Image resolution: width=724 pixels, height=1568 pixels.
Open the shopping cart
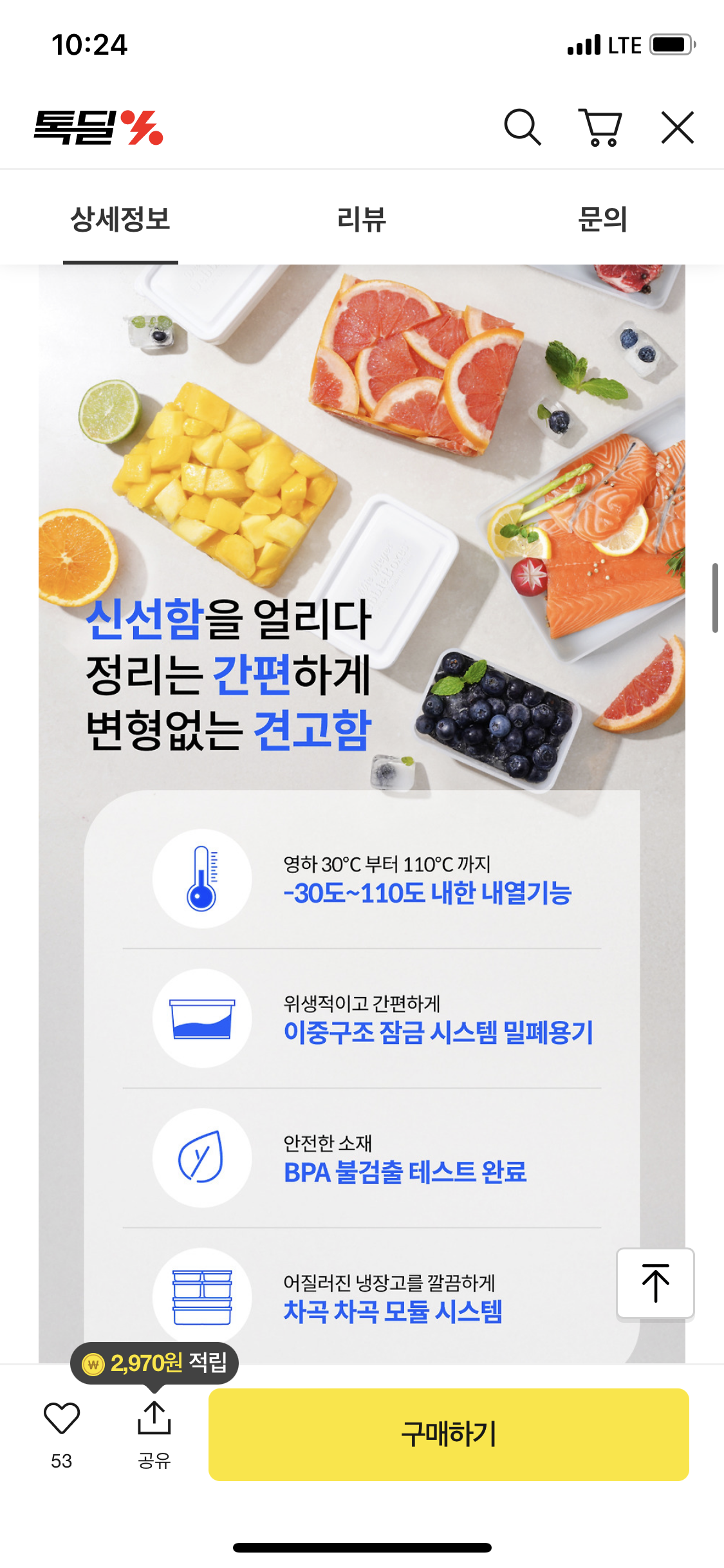coord(600,127)
